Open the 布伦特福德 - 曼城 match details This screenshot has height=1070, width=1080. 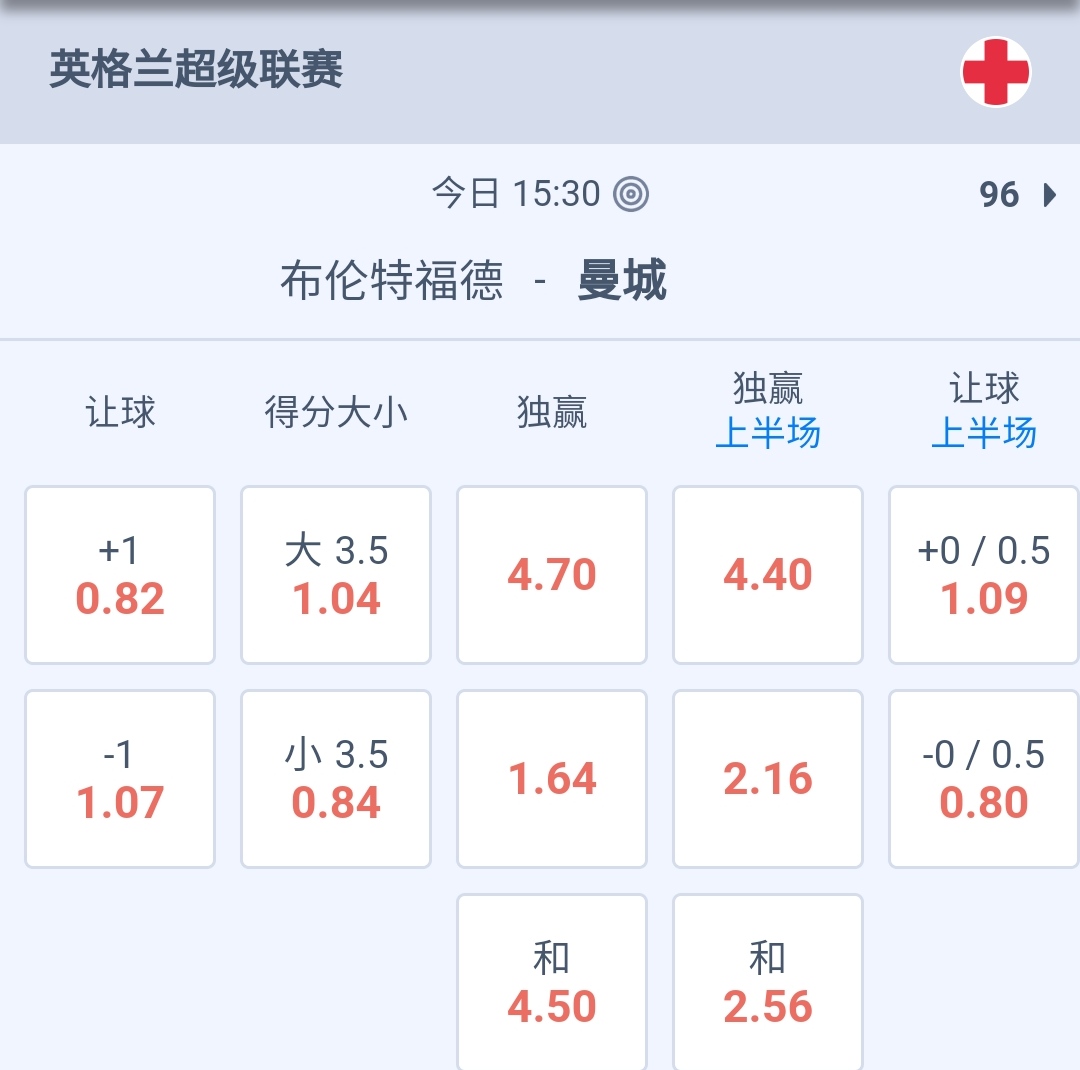coord(473,281)
